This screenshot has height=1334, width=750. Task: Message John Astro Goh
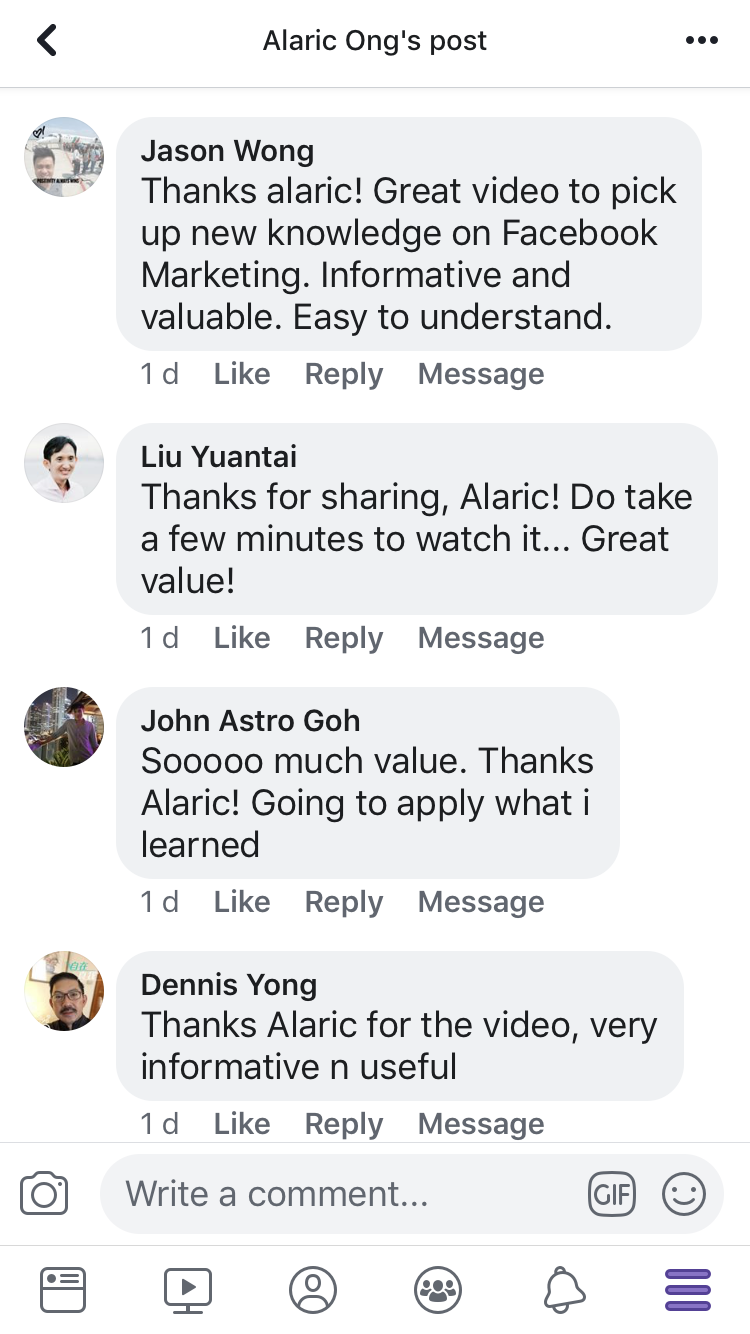[x=481, y=902]
